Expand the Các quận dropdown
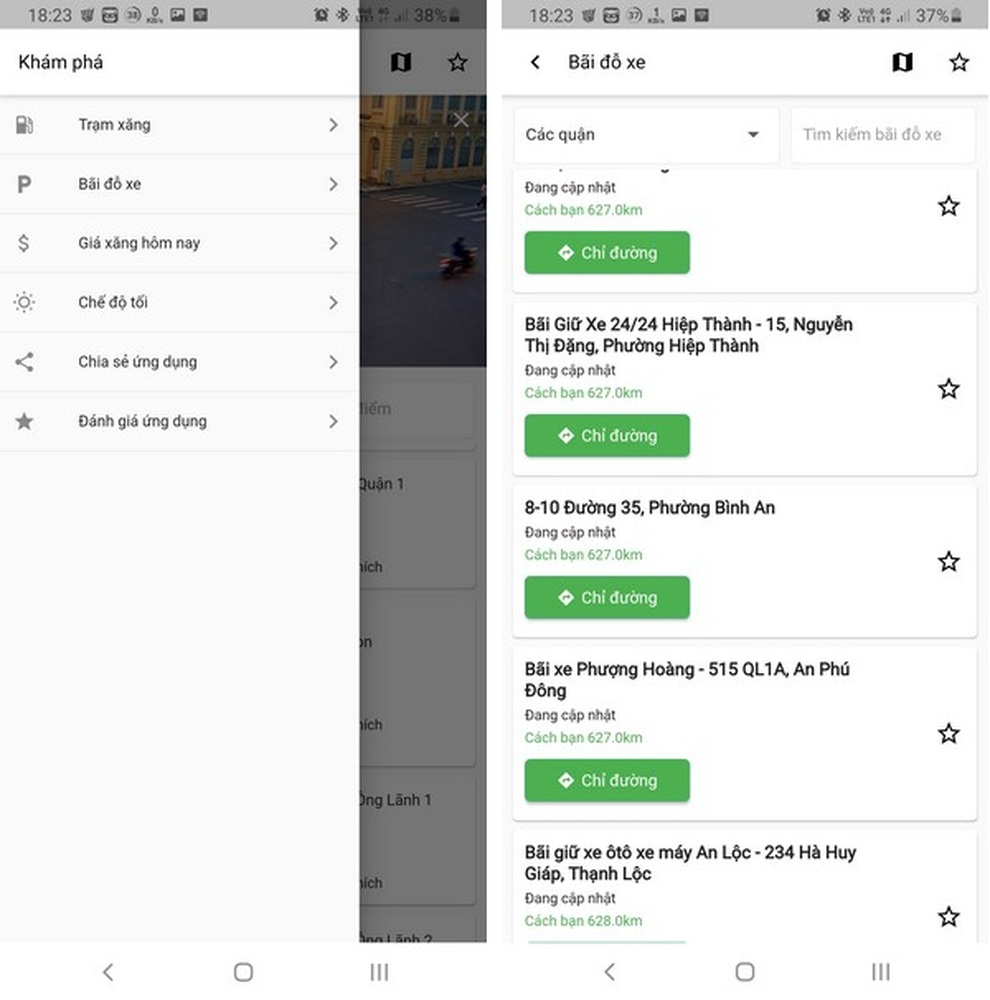 645,135
